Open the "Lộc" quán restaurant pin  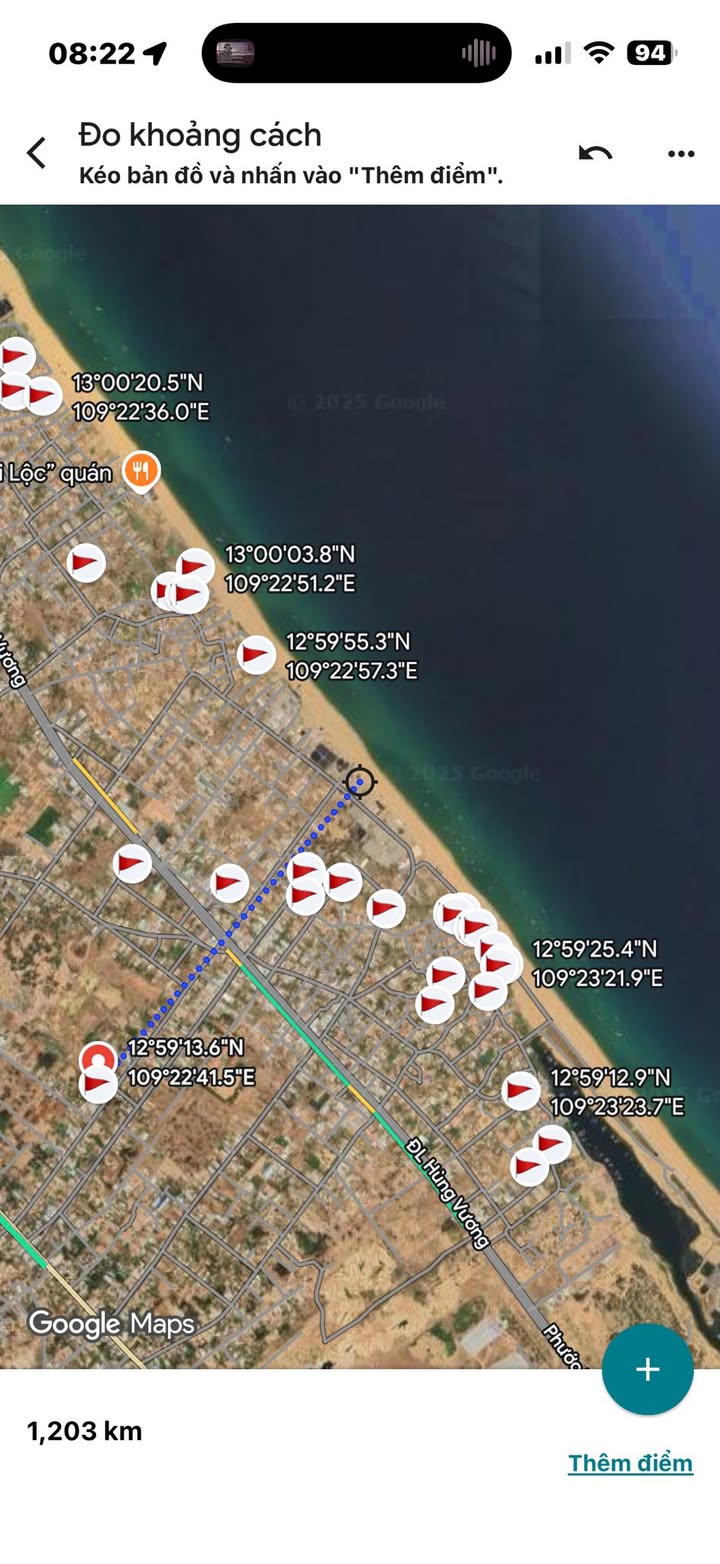142,470
